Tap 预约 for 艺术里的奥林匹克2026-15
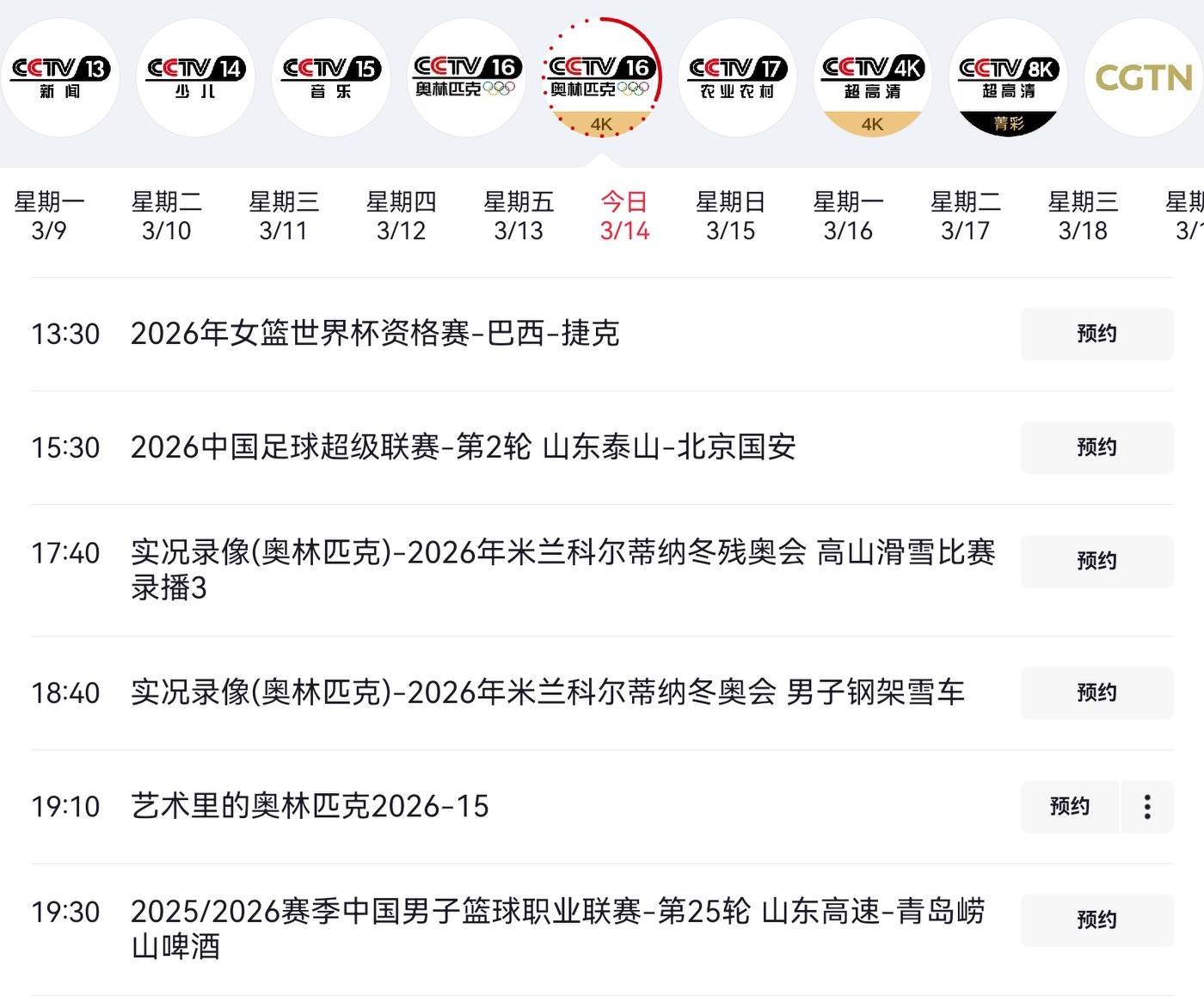This screenshot has height=1003, width=1204. pyautogui.click(x=1069, y=806)
